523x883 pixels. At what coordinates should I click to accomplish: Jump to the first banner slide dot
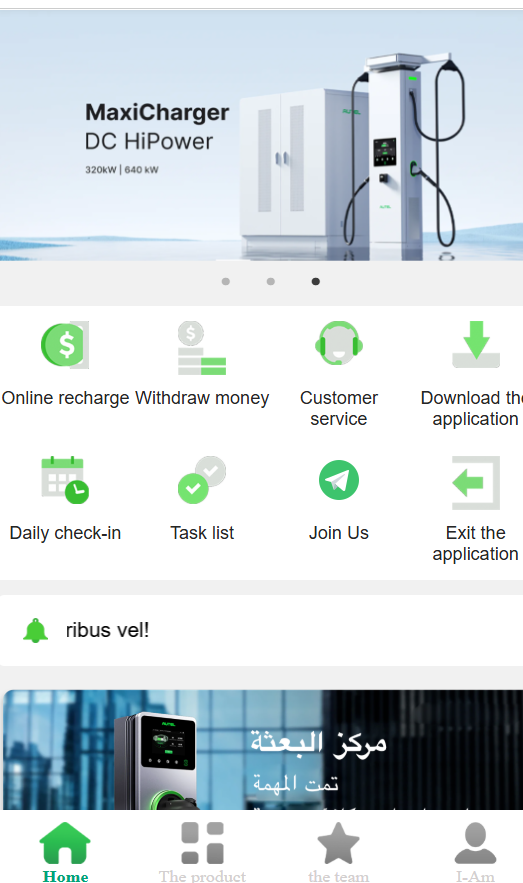pyautogui.click(x=226, y=282)
